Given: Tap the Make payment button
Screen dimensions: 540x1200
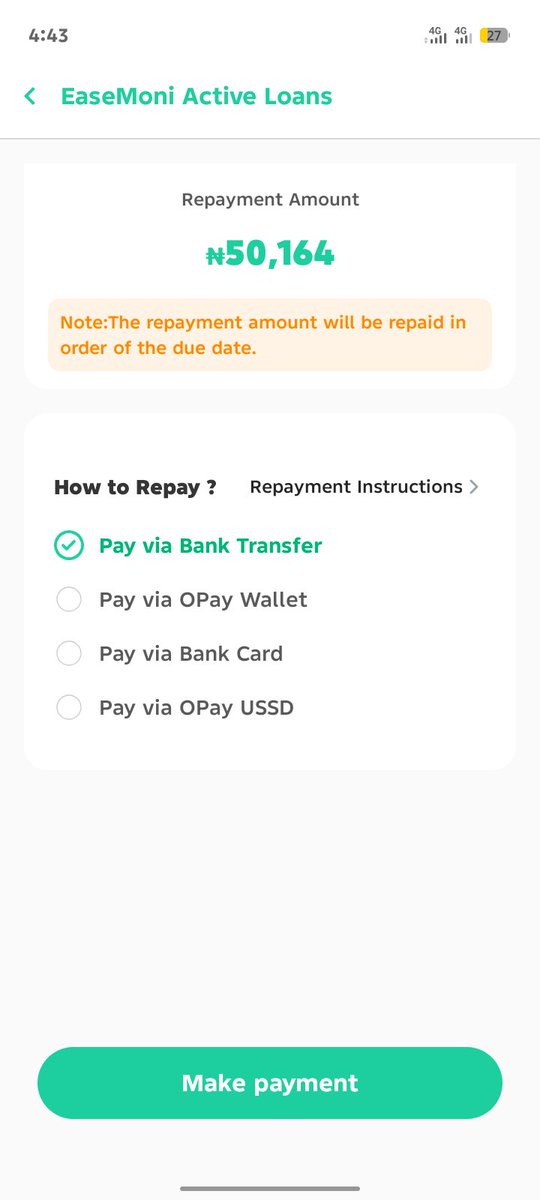Looking at the screenshot, I should pyautogui.click(x=270, y=1083).
